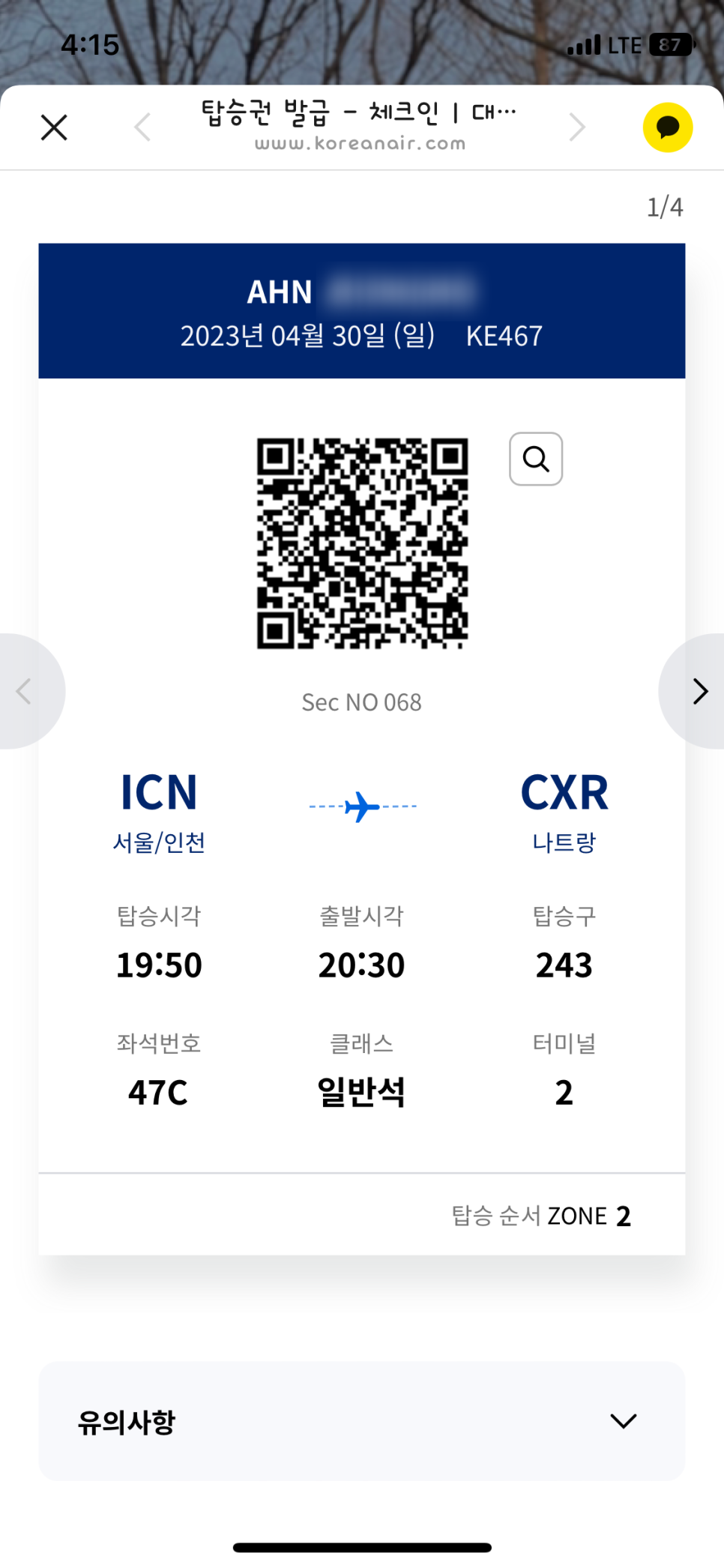Go back in the browser
The height and width of the screenshot is (1568, 724).
tap(142, 127)
